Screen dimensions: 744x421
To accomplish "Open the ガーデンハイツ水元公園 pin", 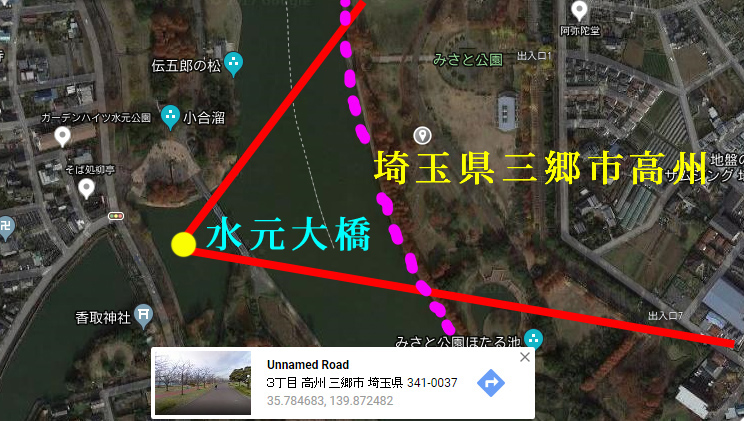I will pos(62,137).
